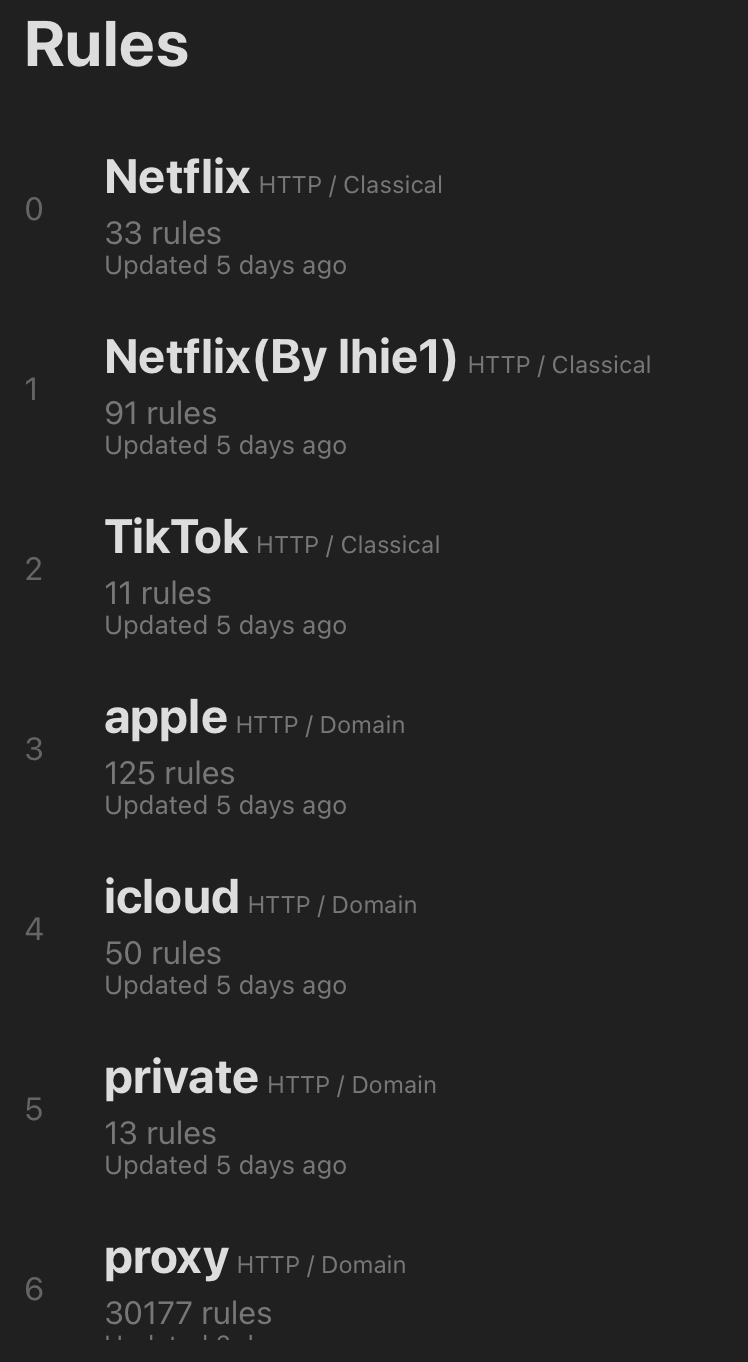
Task: Select the TikTok rule provider
Action: [x=374, y=570]
